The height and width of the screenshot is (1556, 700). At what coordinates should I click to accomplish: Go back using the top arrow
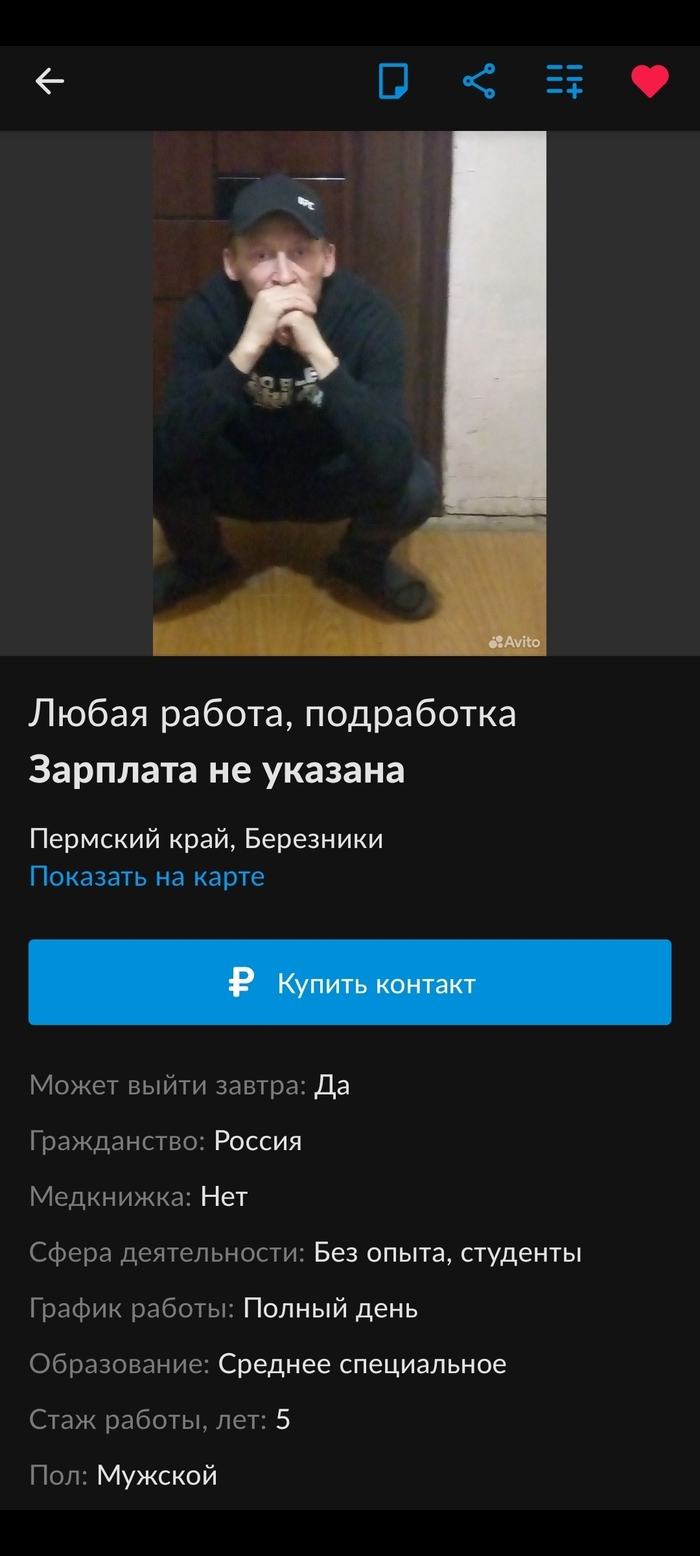click(49, 81)
